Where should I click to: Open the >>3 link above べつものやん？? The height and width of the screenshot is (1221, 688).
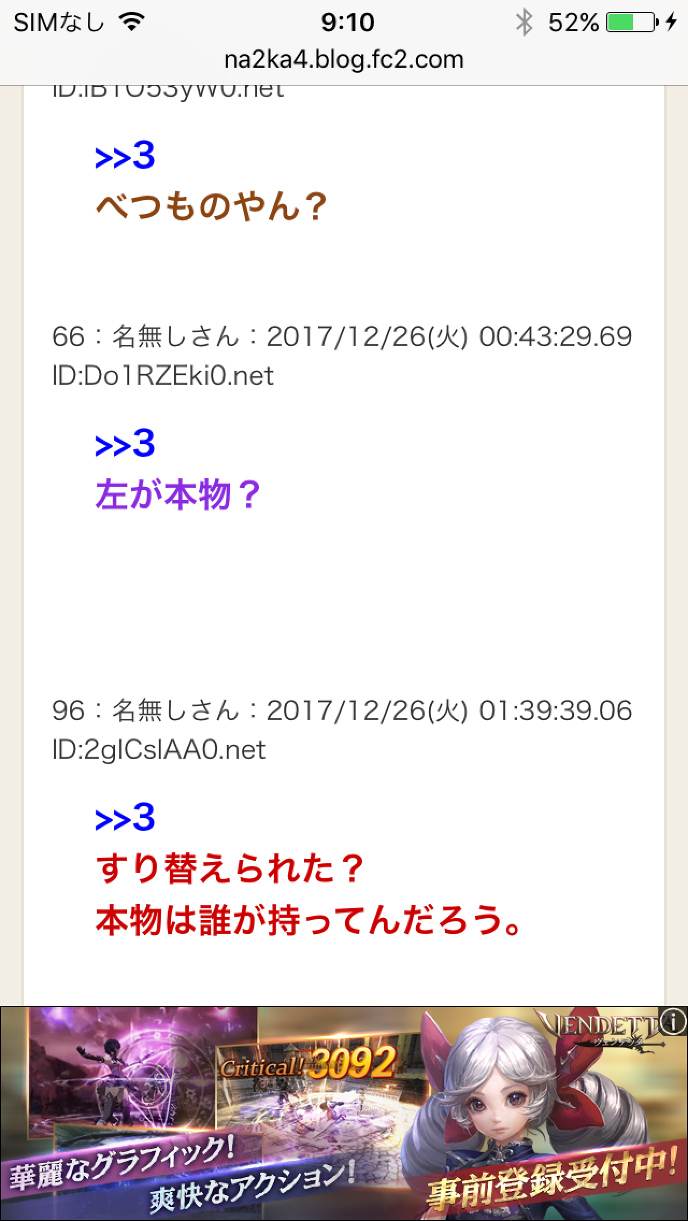[x=125, y=157]
